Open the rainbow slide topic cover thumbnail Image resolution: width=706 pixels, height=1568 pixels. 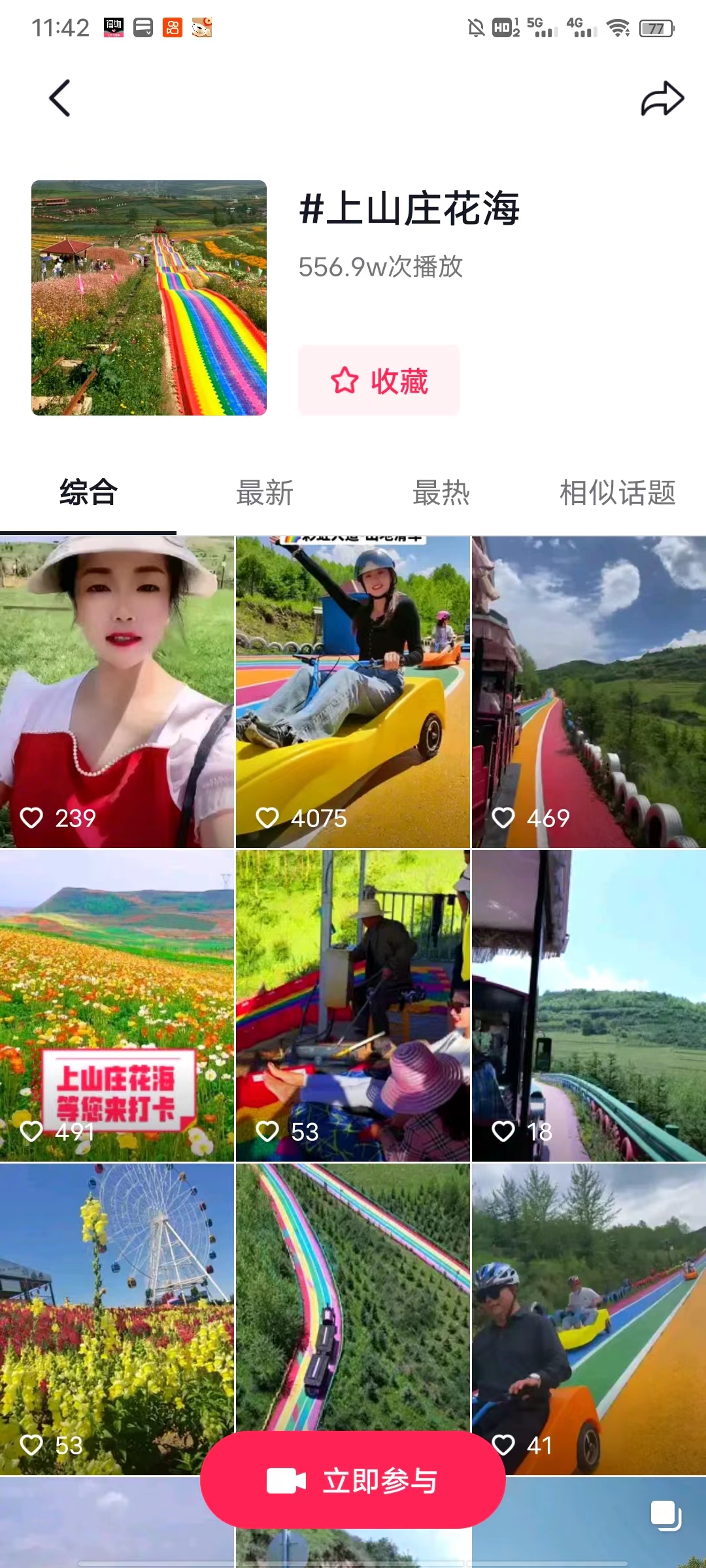149,298
